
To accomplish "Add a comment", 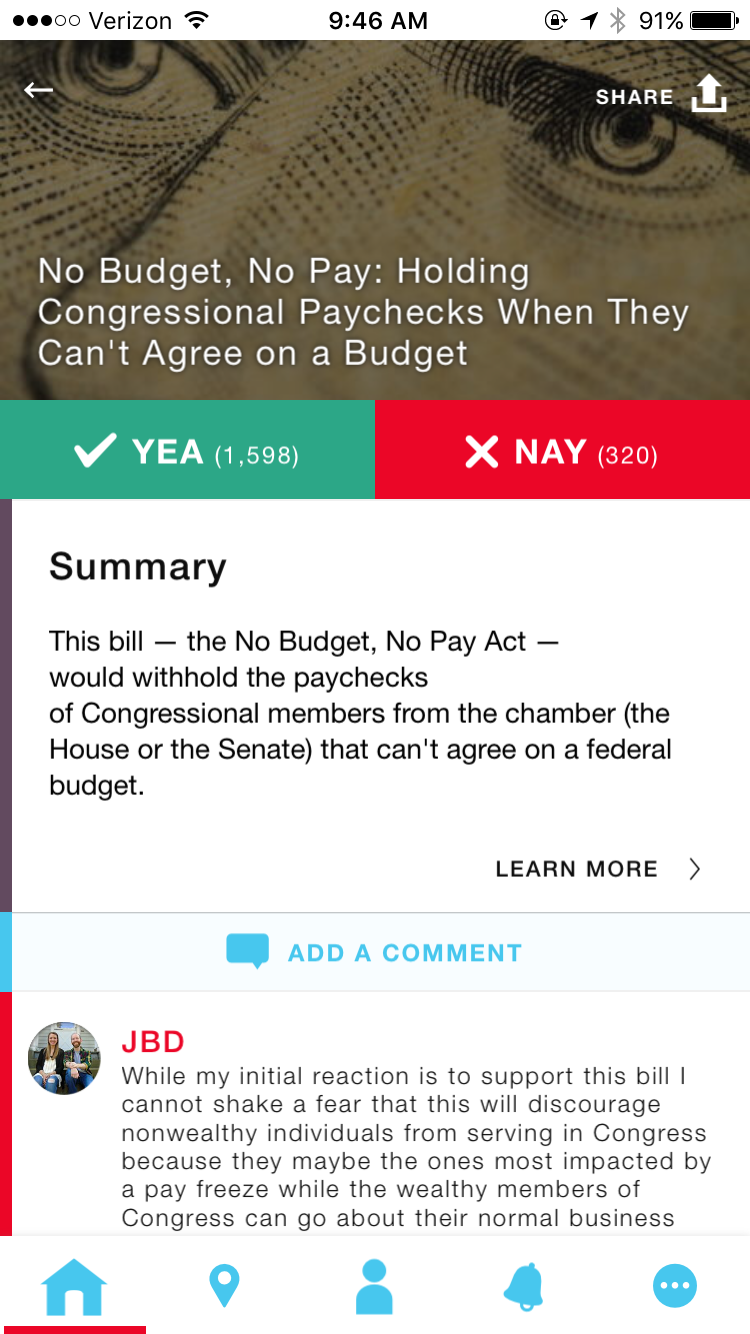I will [375, 952].
